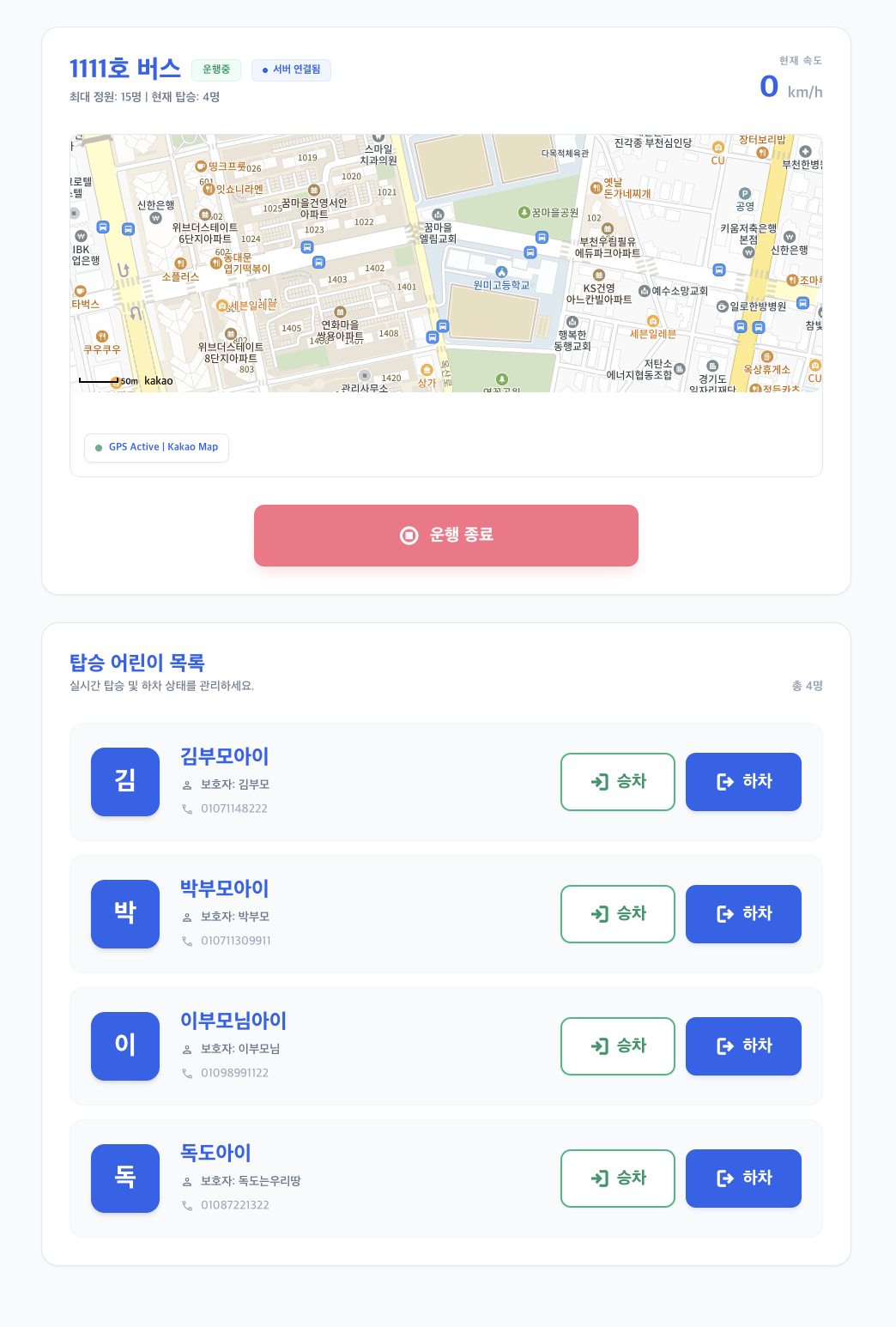The image size is (896, 1327).
Task: Tap 승차 for 독도아이
Action: coord(617,1179)
